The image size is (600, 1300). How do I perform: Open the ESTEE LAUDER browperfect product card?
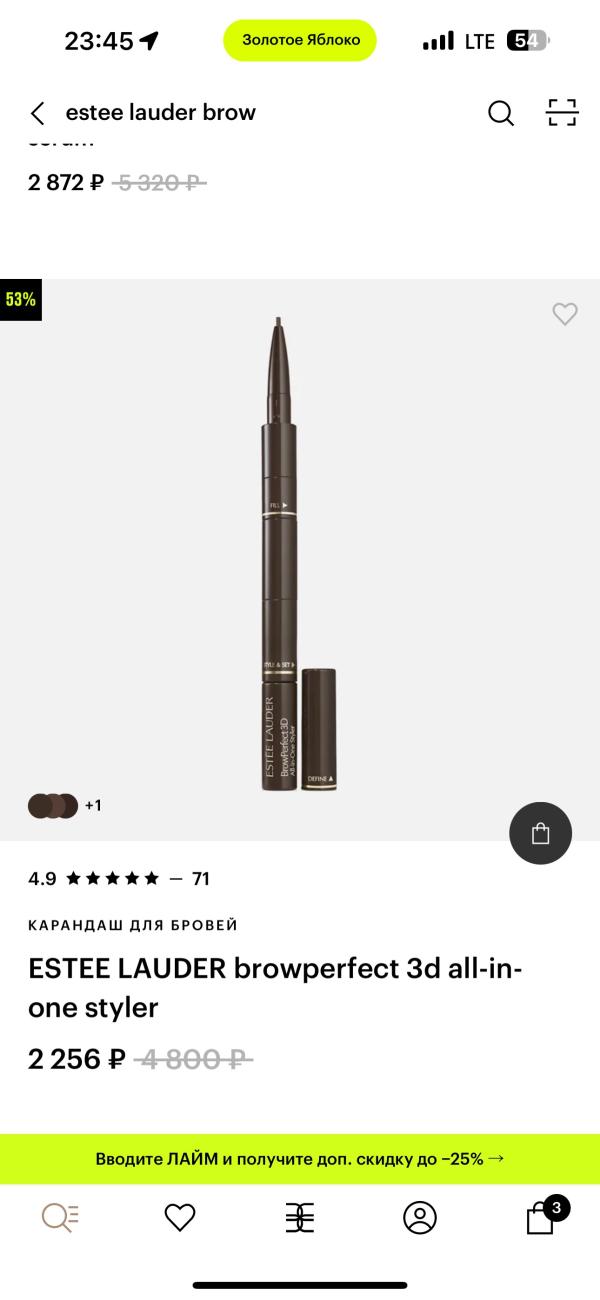point(275,988)
